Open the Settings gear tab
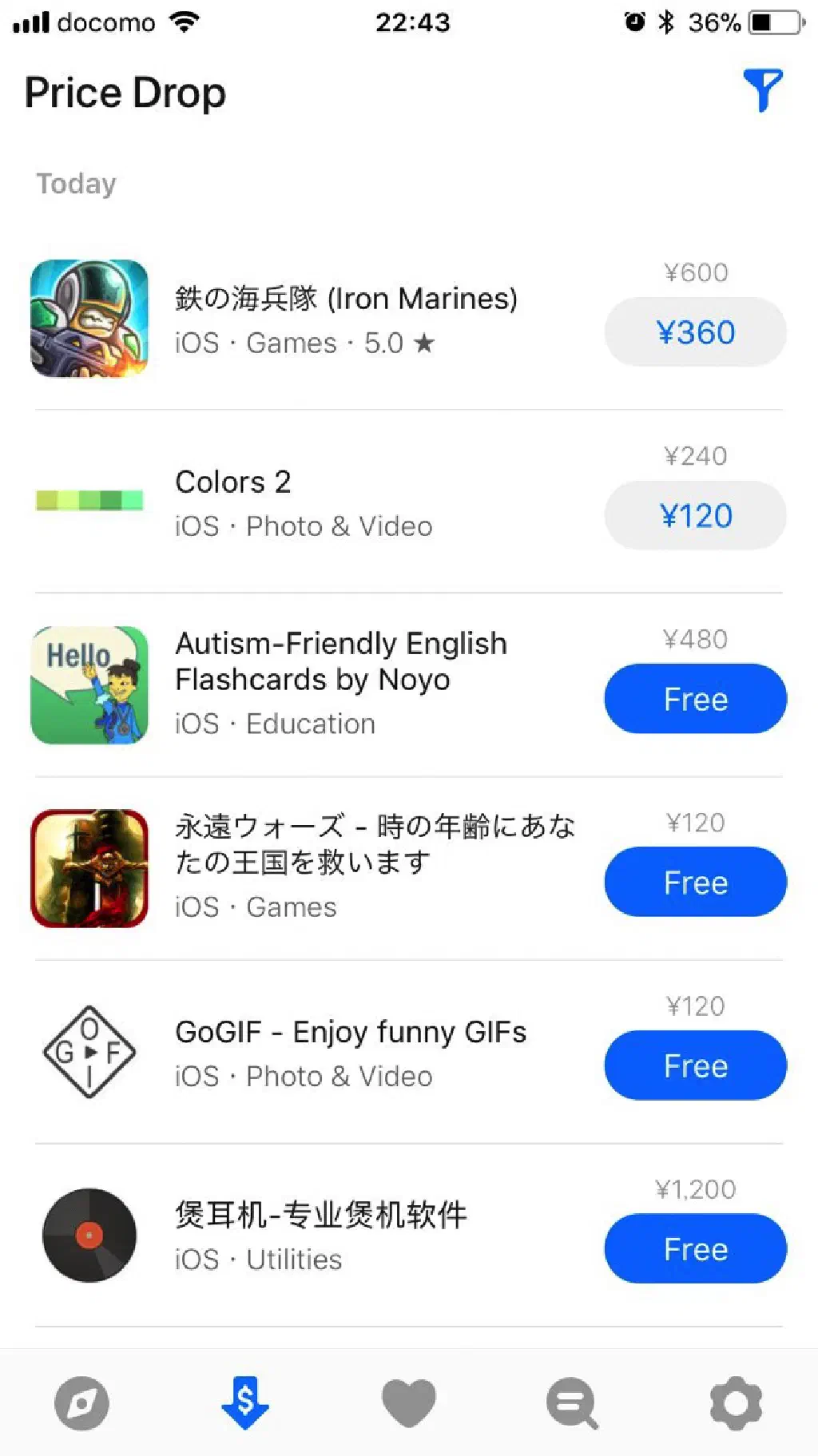Image resolution: width=818 pixels, height=1456 pixels. click(x=736, y=1403)
